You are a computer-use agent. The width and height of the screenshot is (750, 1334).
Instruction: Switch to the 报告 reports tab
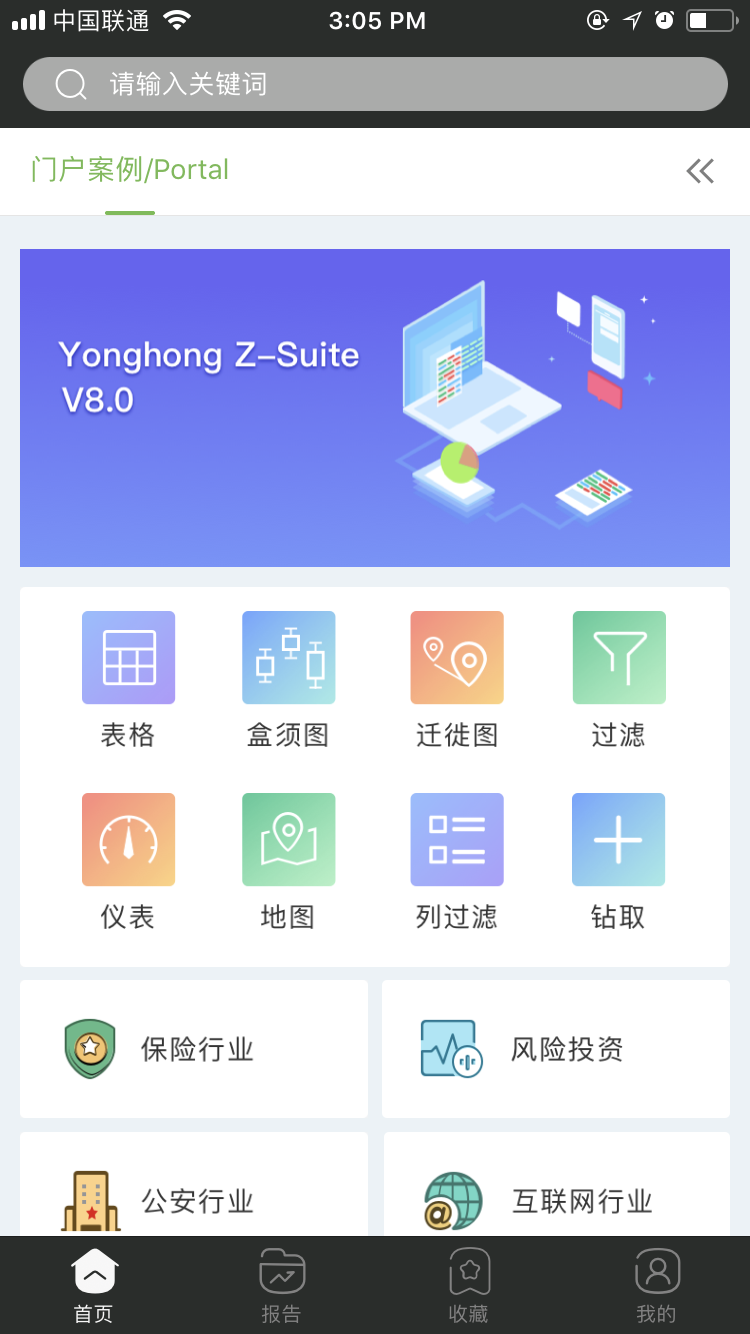tap(281, 1285)
